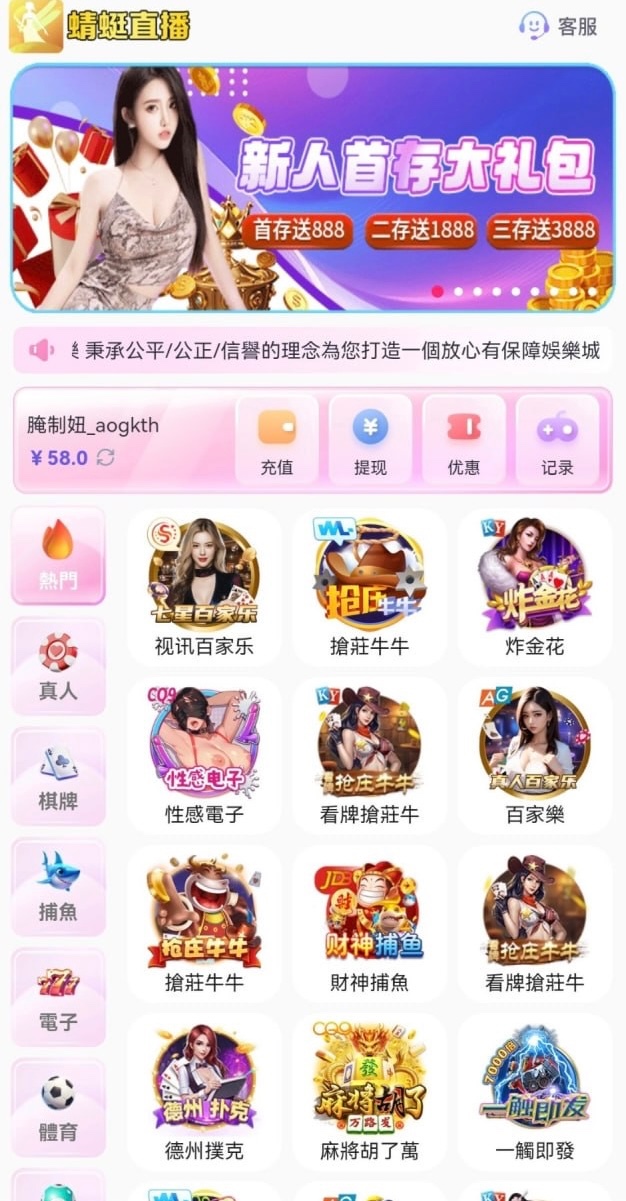Viewport: 626px width, 1201px height.
Task: Launch the 百家樂 game
Action: tap(535, 756)
